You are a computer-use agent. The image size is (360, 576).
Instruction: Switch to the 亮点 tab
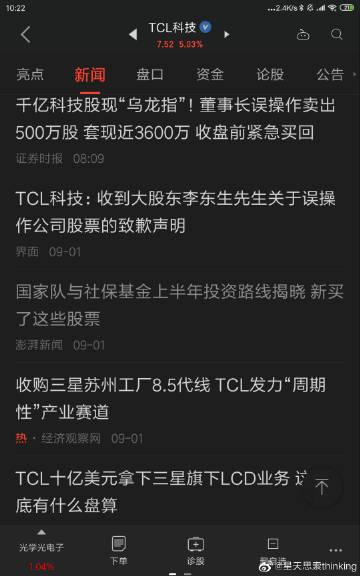point(30,74)
